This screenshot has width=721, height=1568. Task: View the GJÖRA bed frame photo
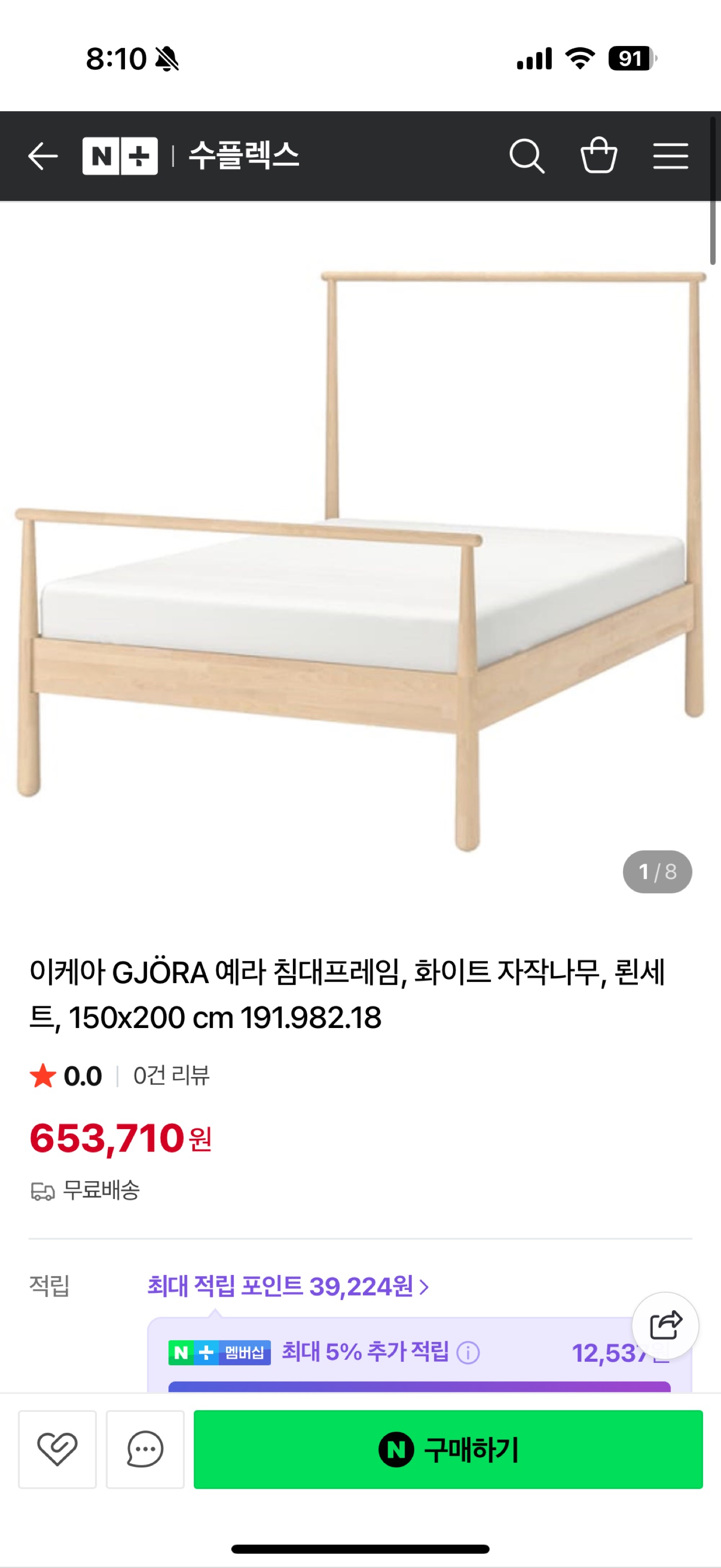click(x=360, y=560)
